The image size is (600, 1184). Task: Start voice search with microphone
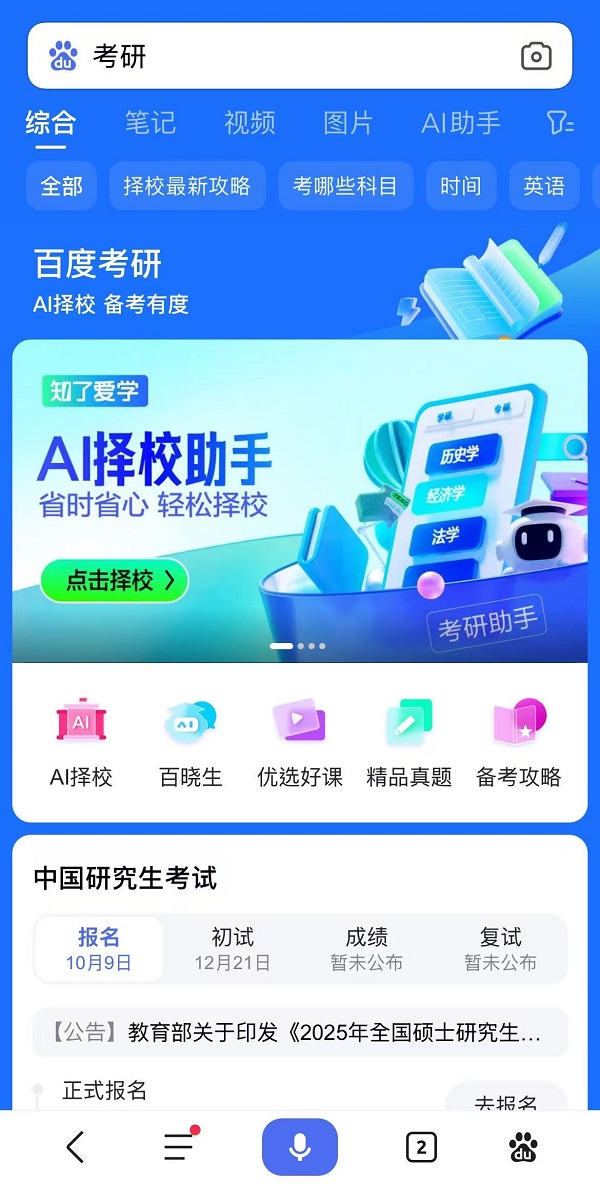pyautogui.click(x=300, y=1147)
